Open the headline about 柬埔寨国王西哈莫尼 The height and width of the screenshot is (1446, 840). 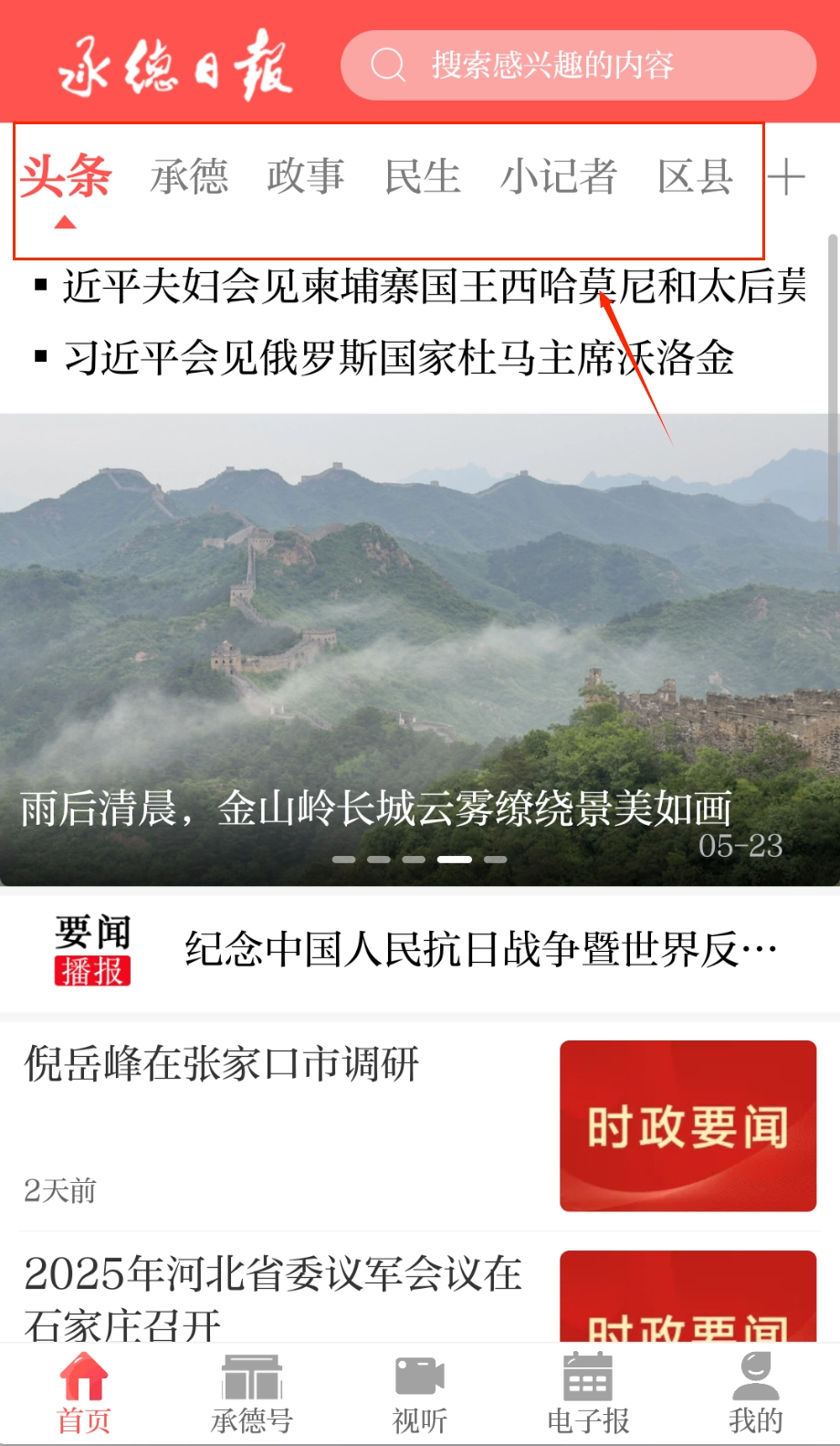point(434,286)
